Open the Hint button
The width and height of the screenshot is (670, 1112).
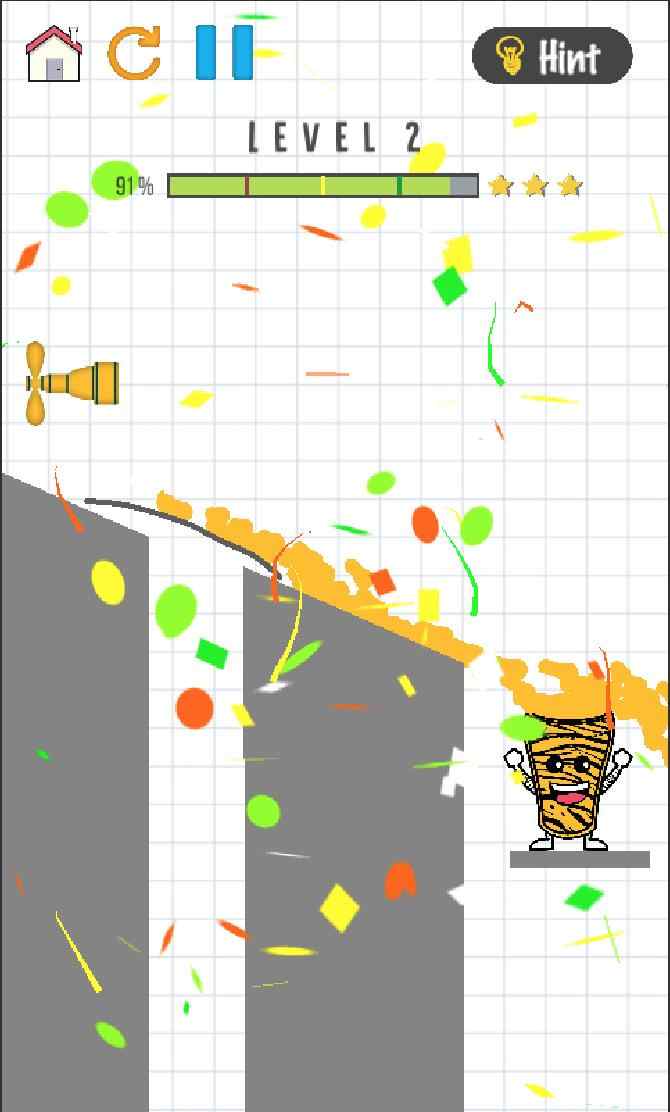(552, 56)
